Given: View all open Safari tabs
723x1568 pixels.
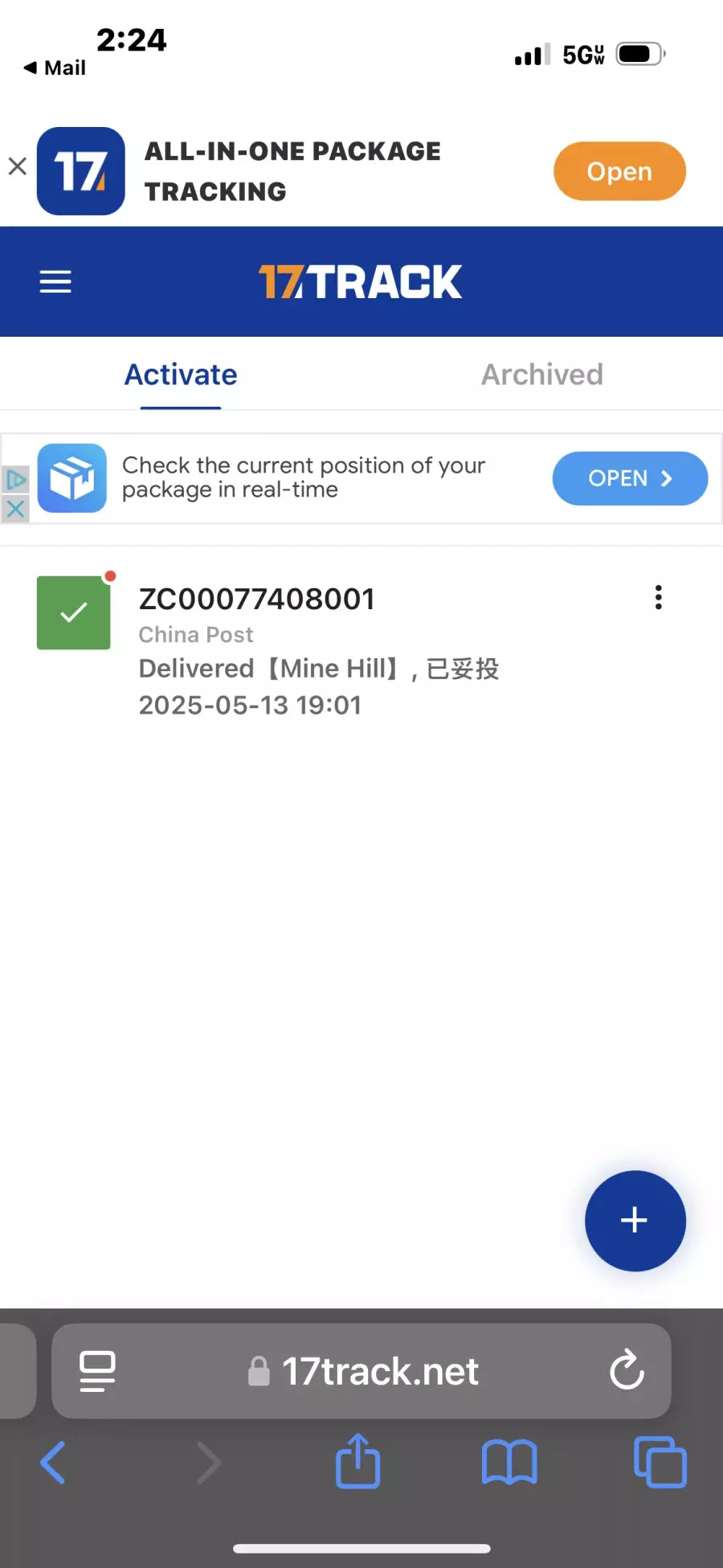Looking at the screenshot, I should tap(660, 1462).
